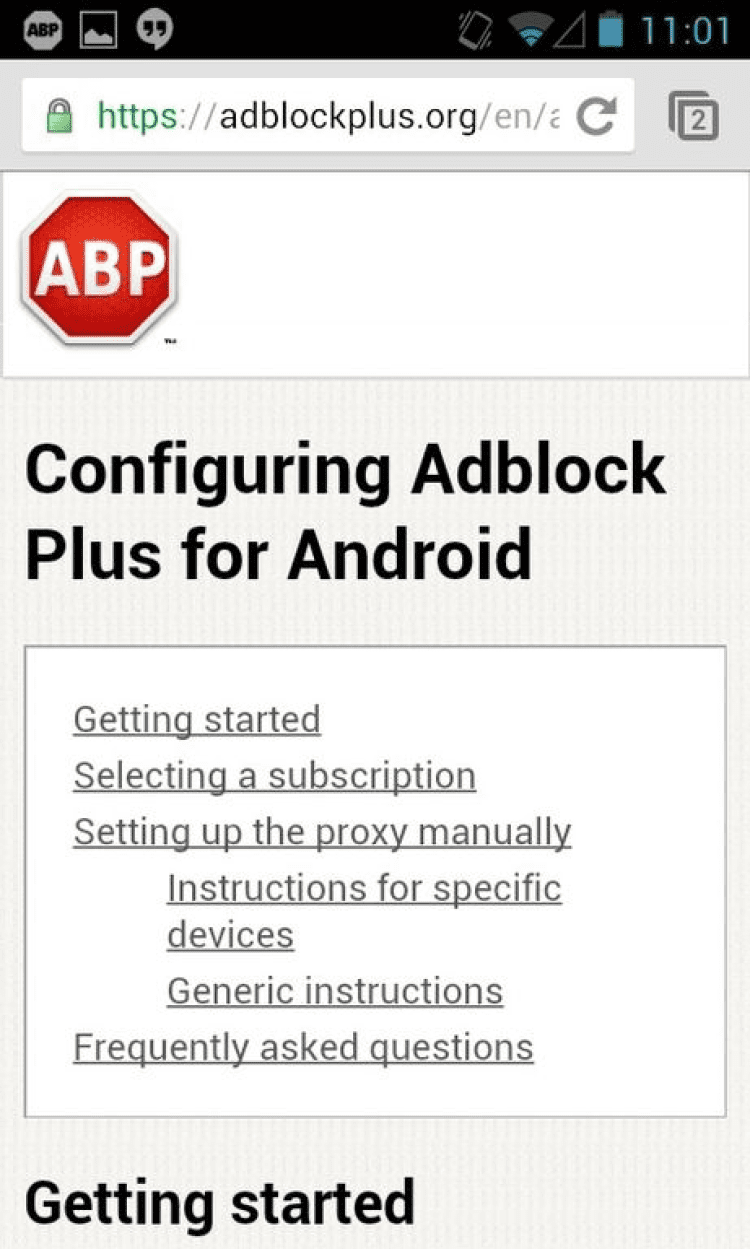
Task: Open Frequently asked questions link
Action: [x=303, y=1046]
